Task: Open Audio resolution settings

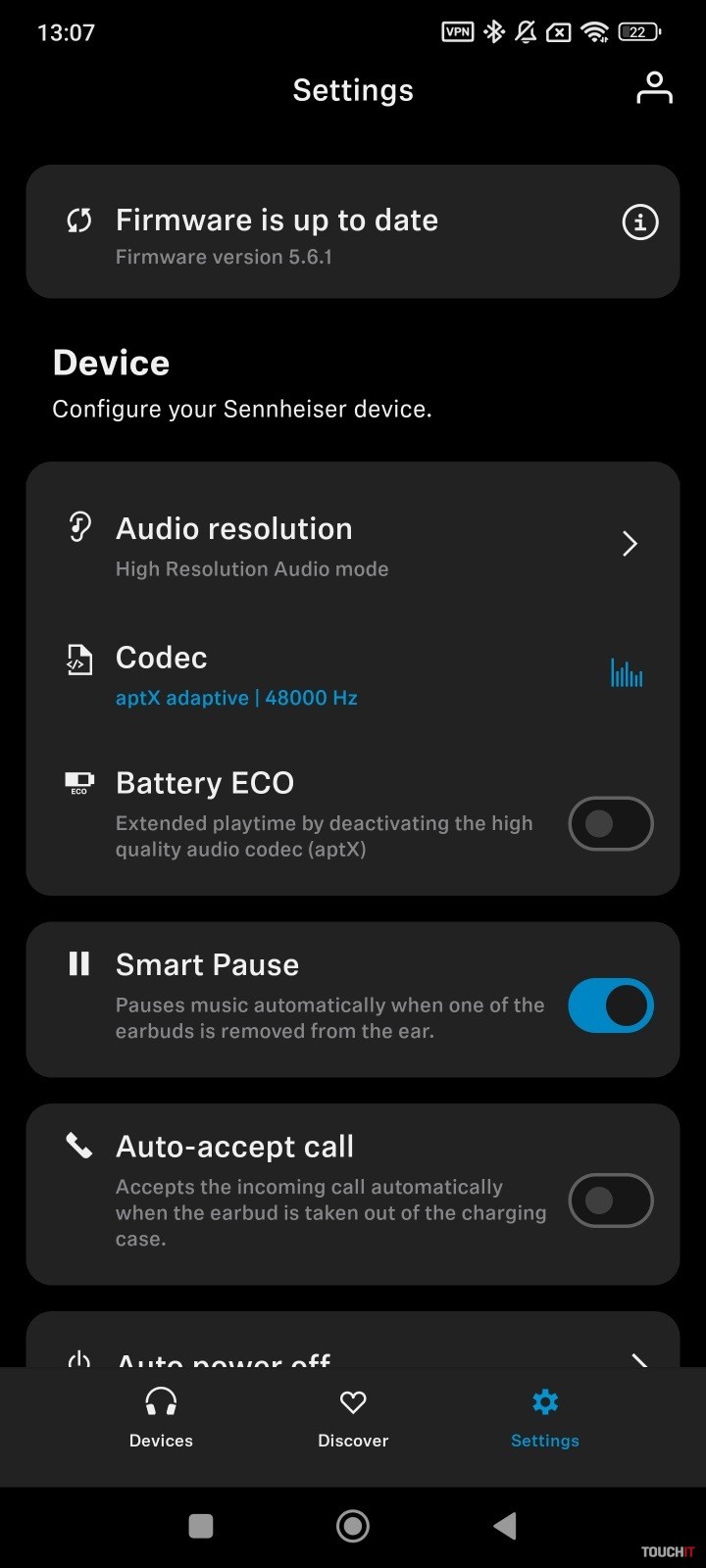Action: 353,546
